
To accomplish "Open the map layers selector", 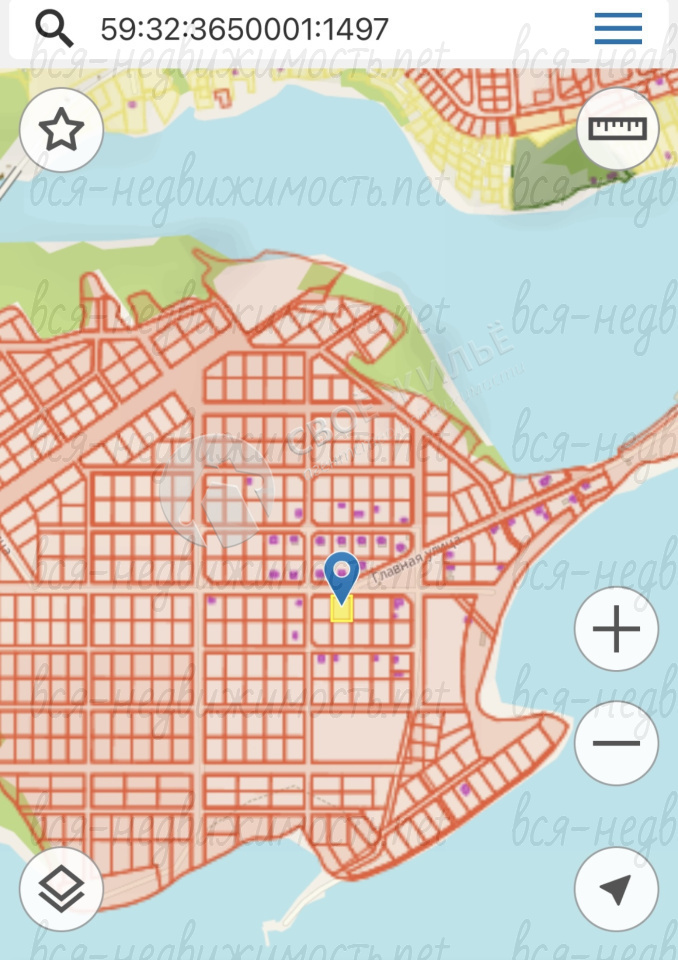I will point(62,889).
